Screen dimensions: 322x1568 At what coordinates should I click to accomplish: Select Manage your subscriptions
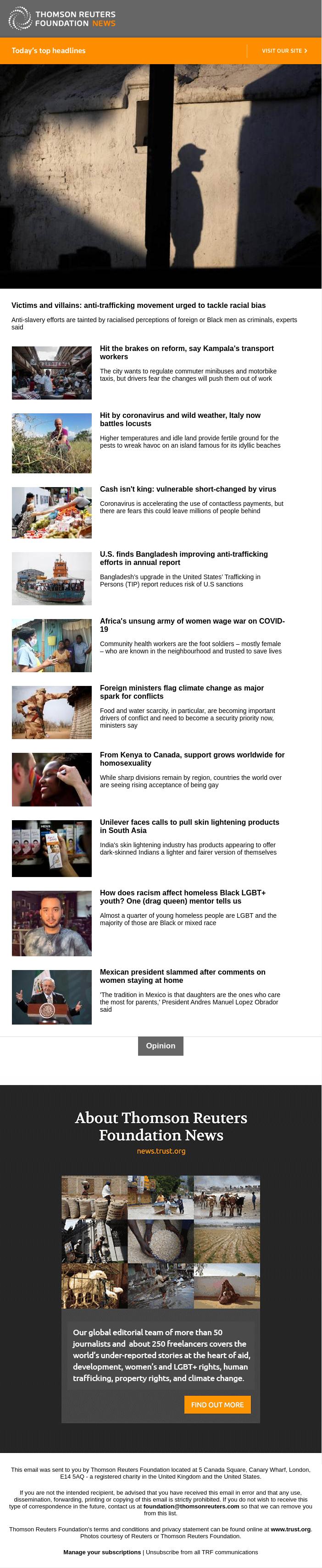pyautogui.click(x=102, y=1552)
